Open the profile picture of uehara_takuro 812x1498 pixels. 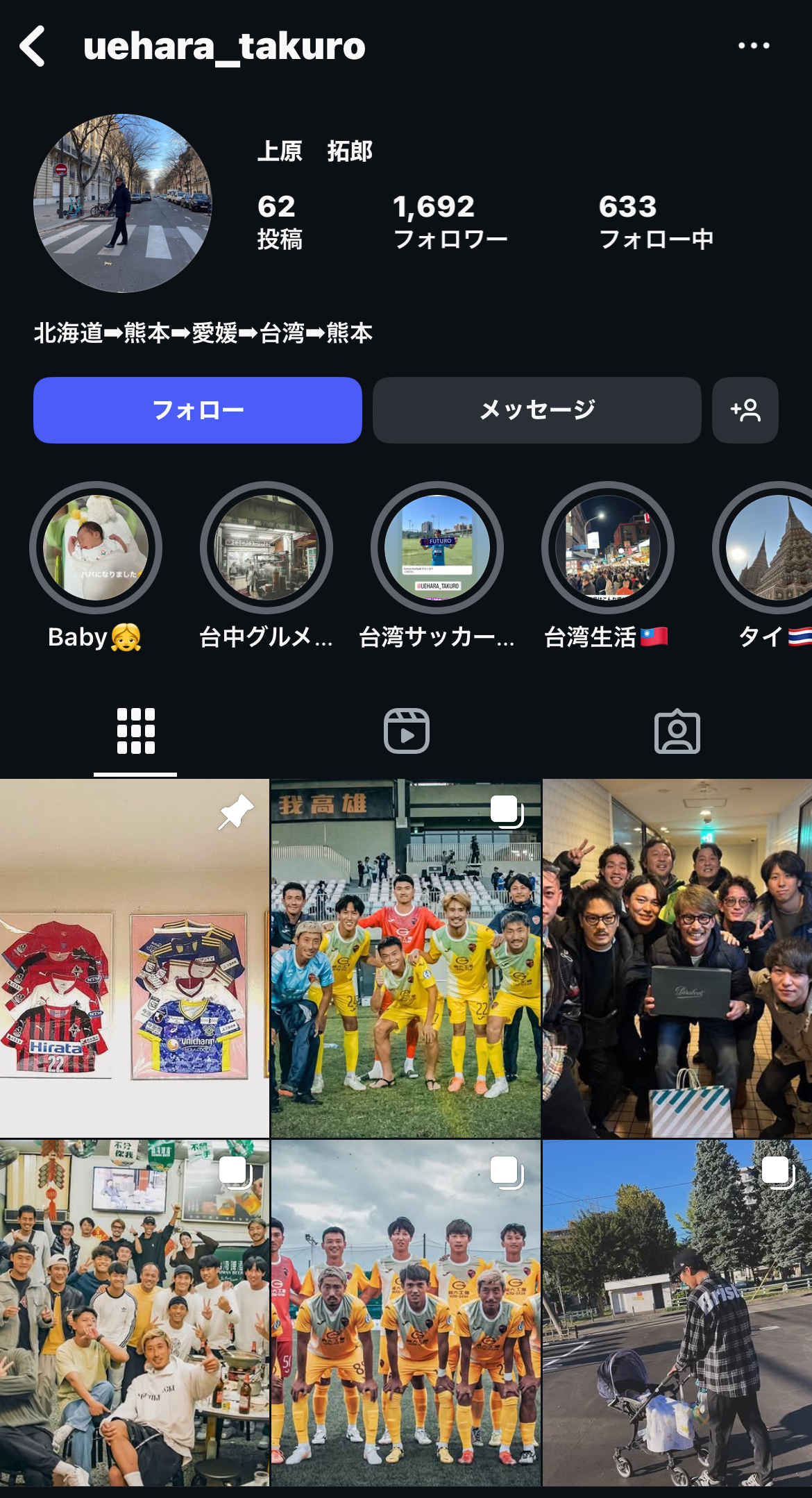(123, 203)
